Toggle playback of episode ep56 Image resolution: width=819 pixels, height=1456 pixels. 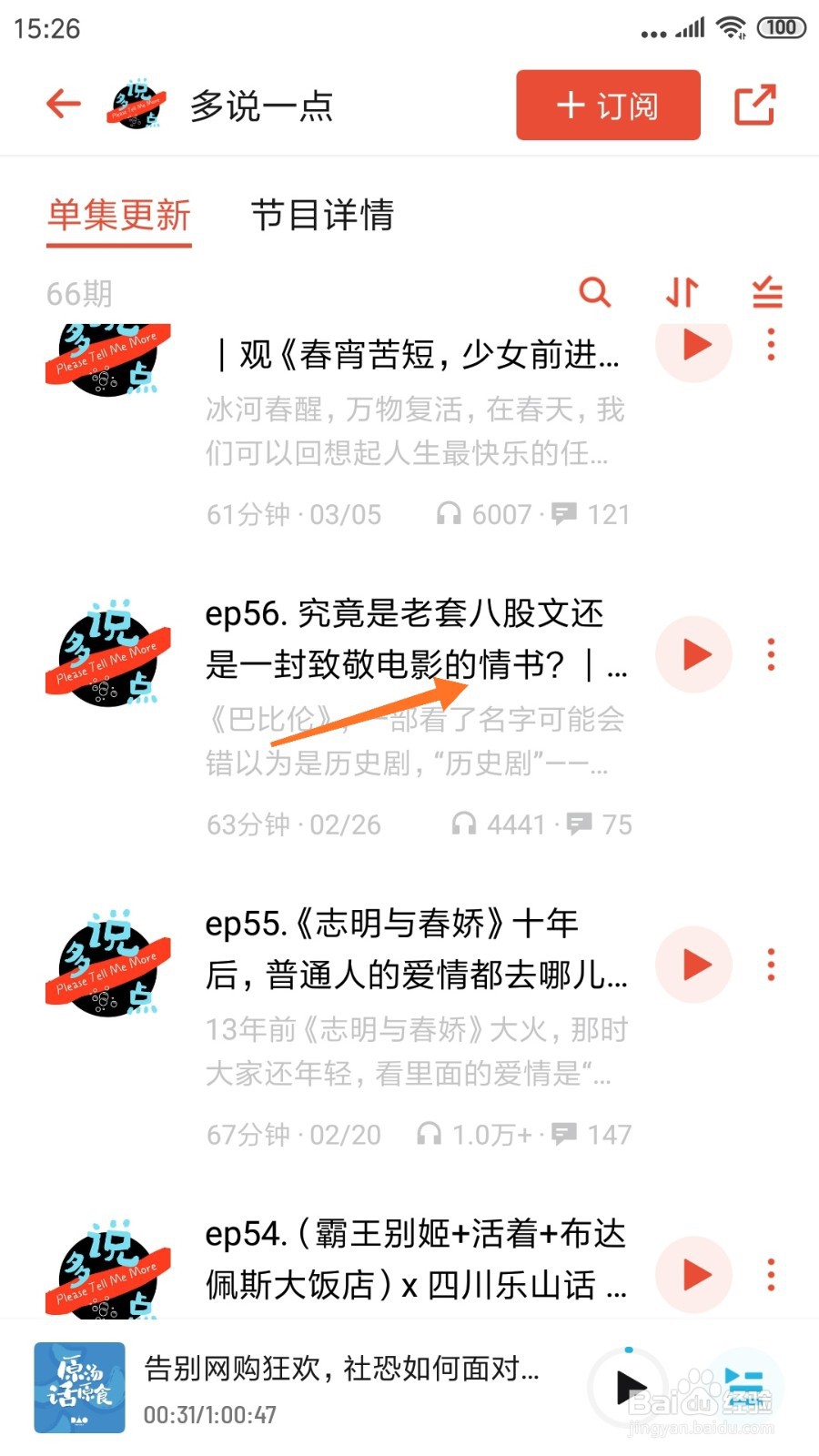pyautogui.click(x=693, y=653)
